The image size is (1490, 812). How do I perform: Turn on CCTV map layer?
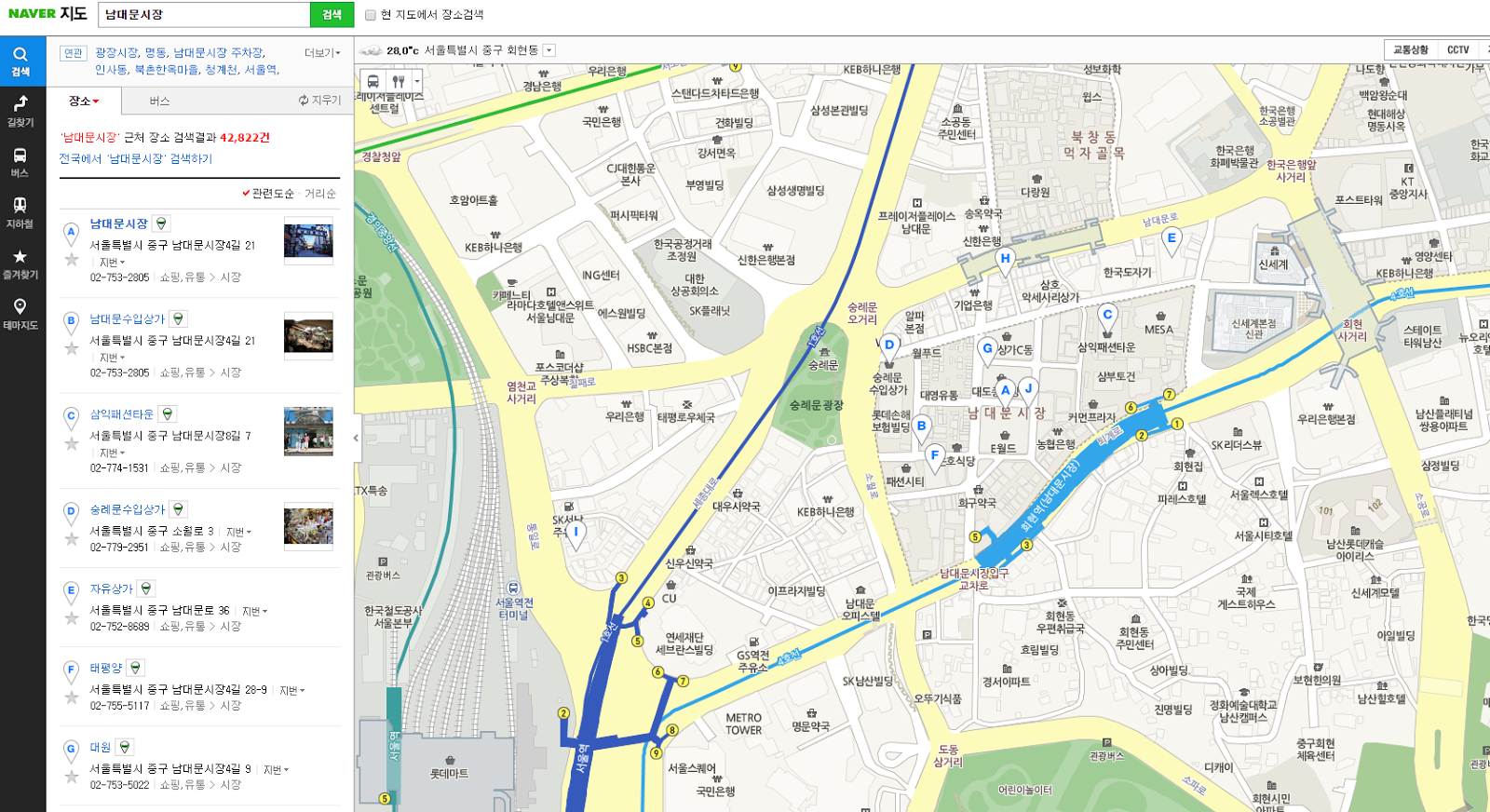pos(1457,50)
